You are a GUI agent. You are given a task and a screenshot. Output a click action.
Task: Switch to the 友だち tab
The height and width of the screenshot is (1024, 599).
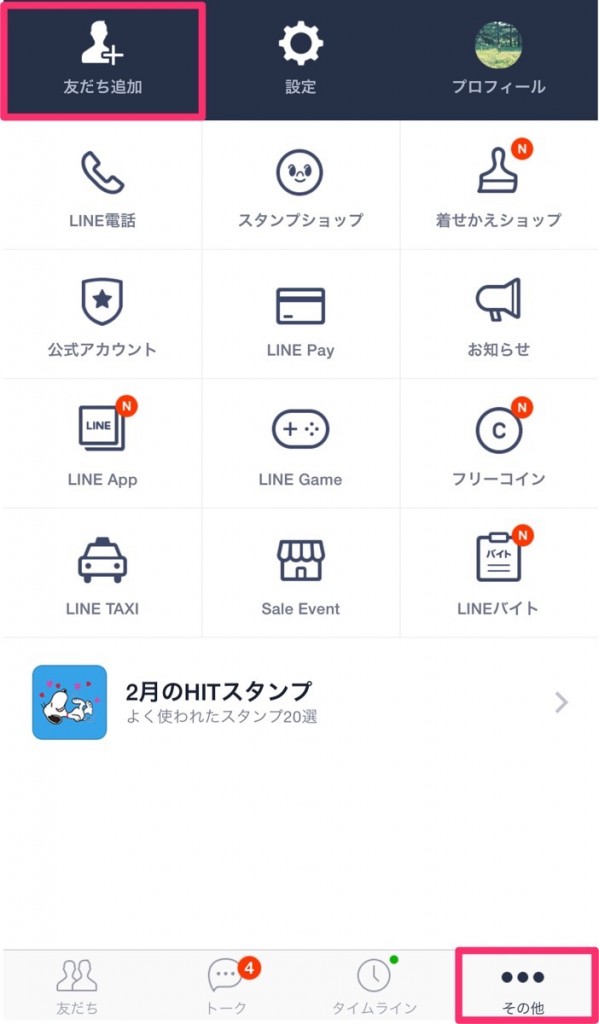[x=77, y=987]
